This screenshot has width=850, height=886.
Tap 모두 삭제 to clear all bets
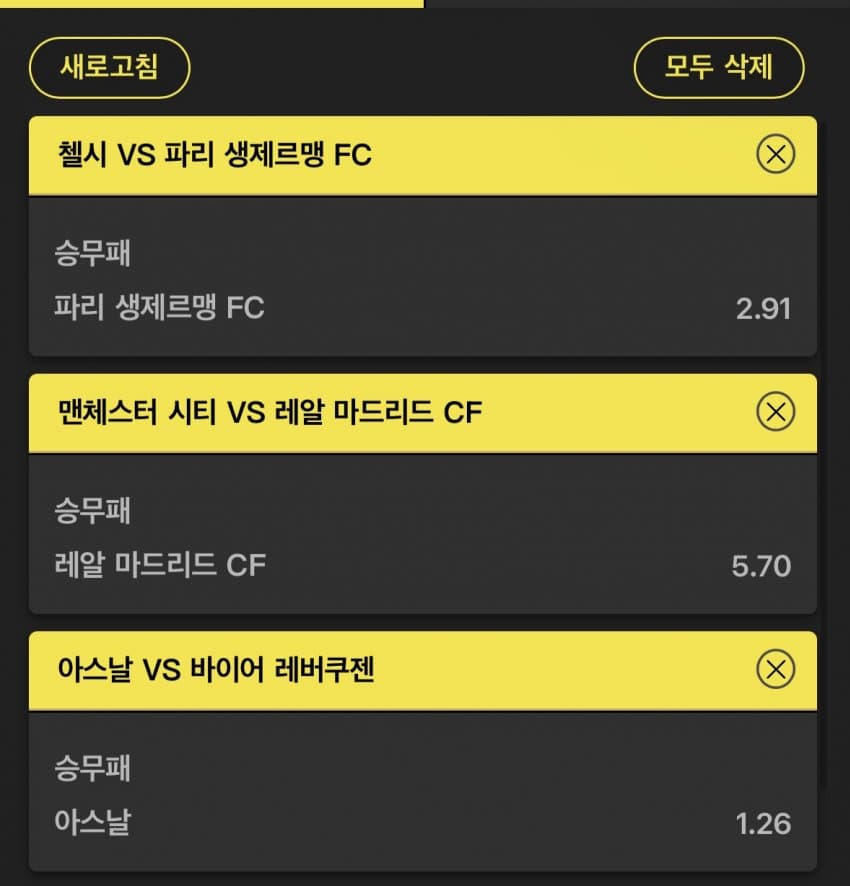click(719, 68)
